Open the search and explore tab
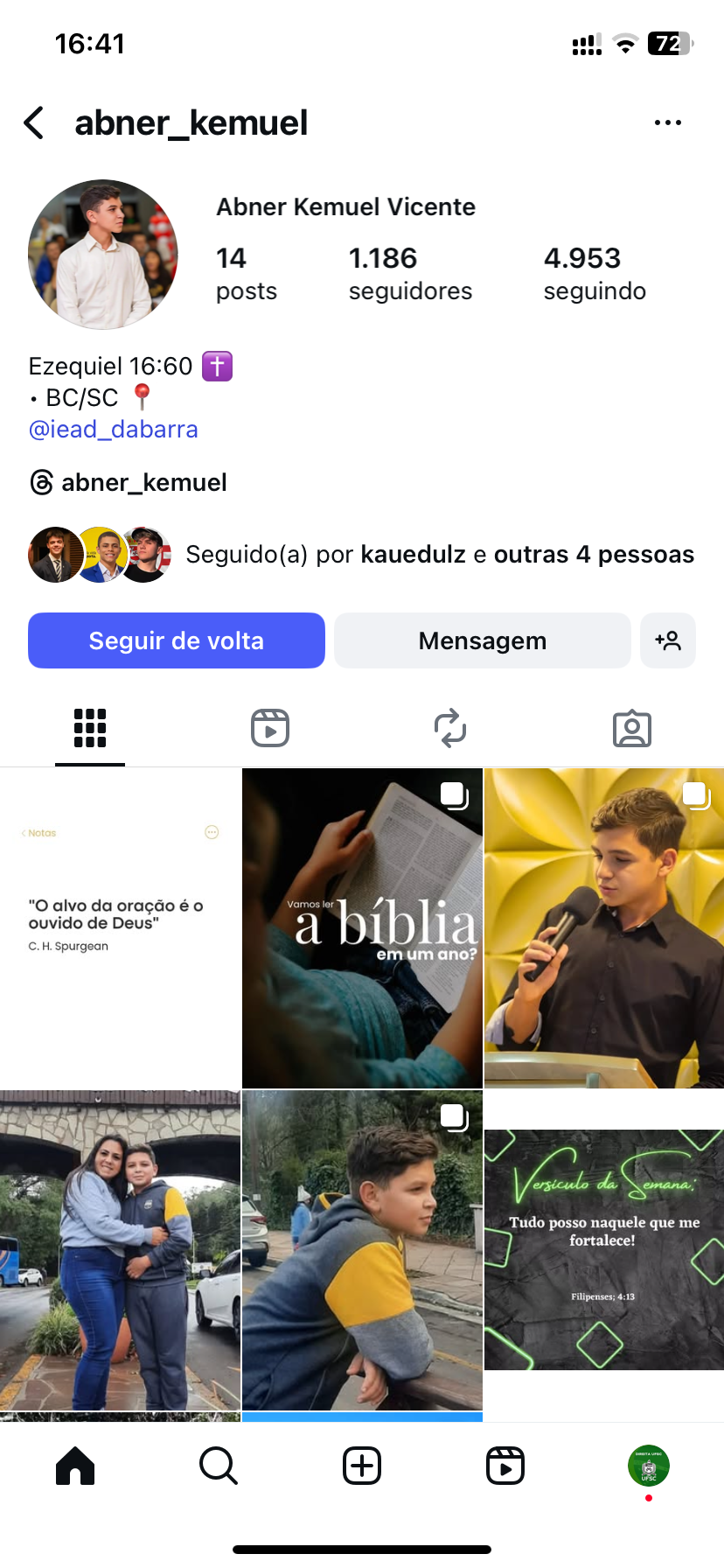 (x=219, y=1466)
